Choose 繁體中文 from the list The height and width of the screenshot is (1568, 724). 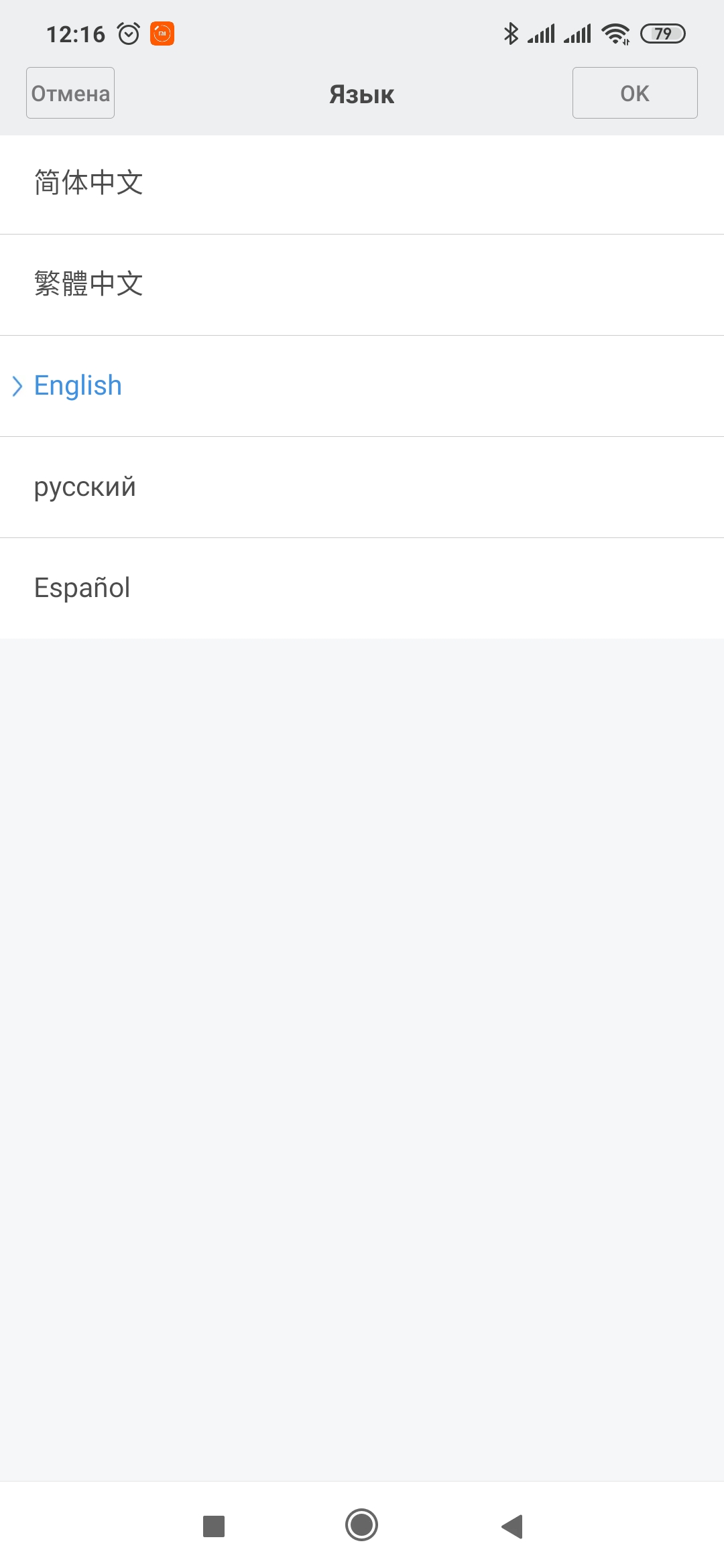(362, 285)
